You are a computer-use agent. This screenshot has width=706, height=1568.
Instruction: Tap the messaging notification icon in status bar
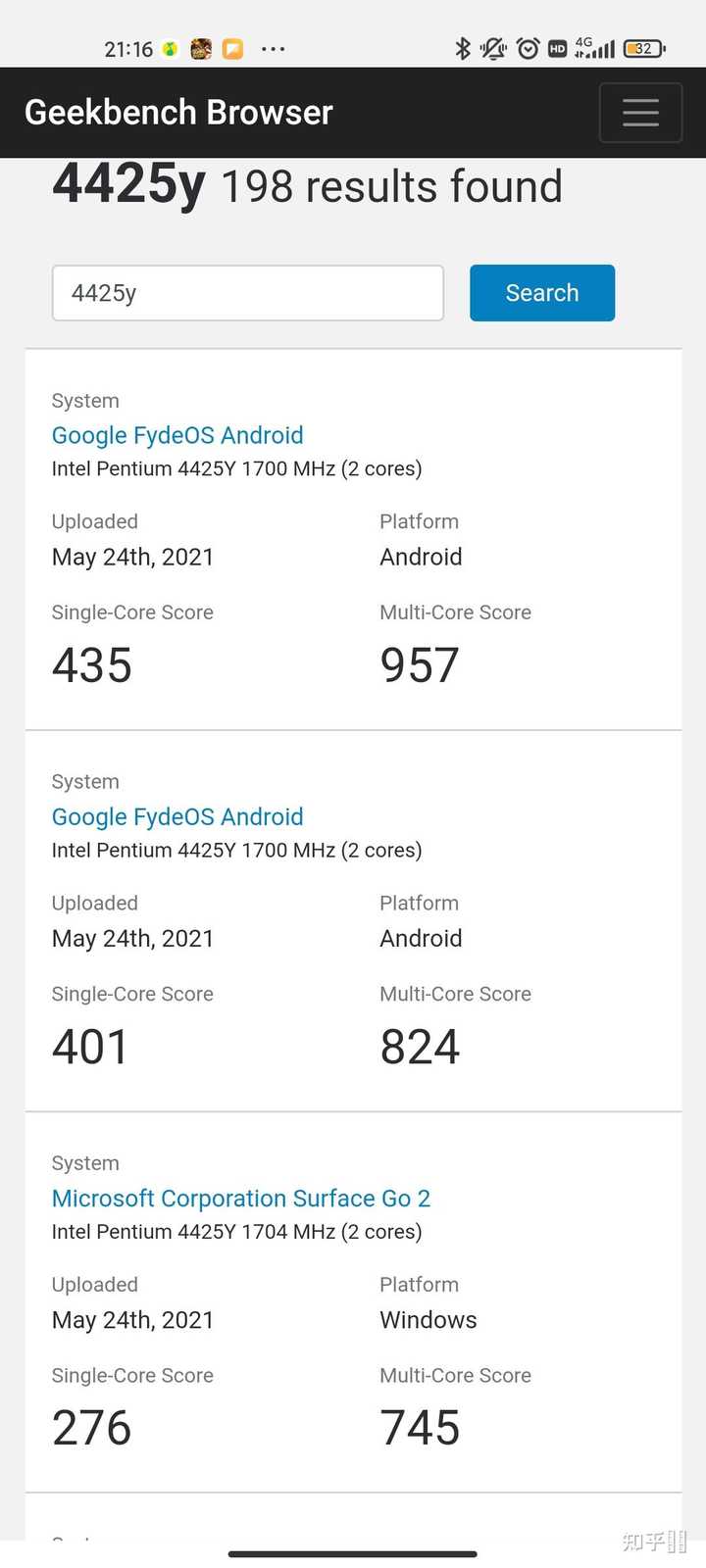(x=231, y=47)
